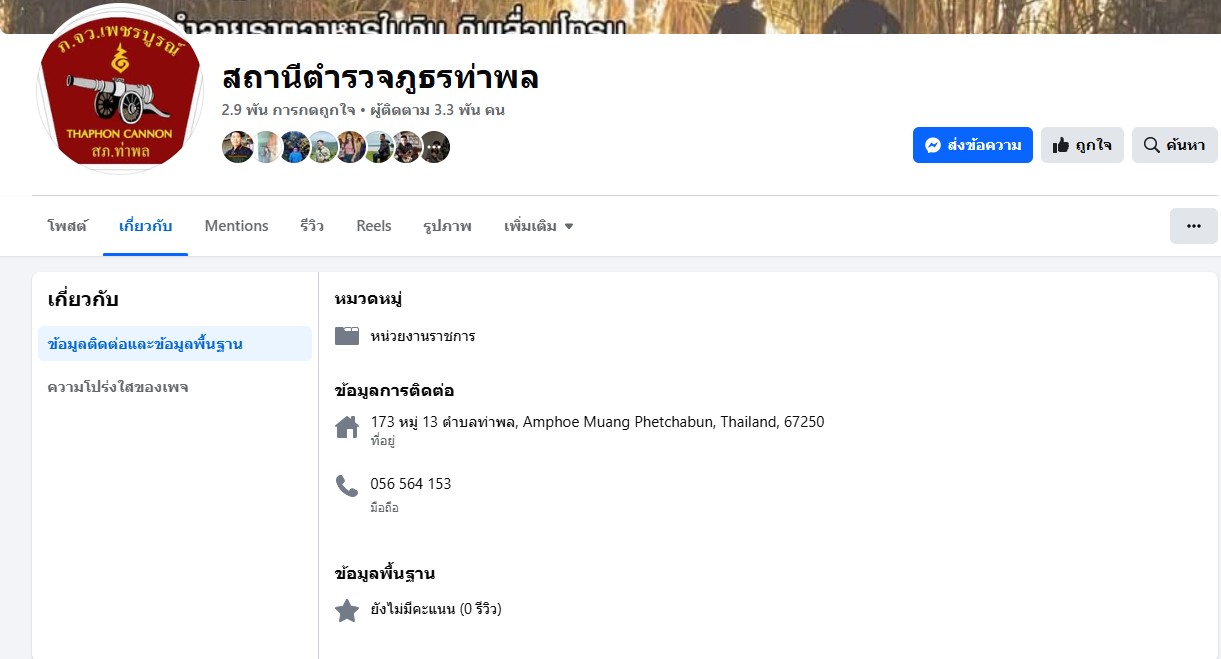
Task: Switch to the โพสต์ tab
Action: click(67, 226)
